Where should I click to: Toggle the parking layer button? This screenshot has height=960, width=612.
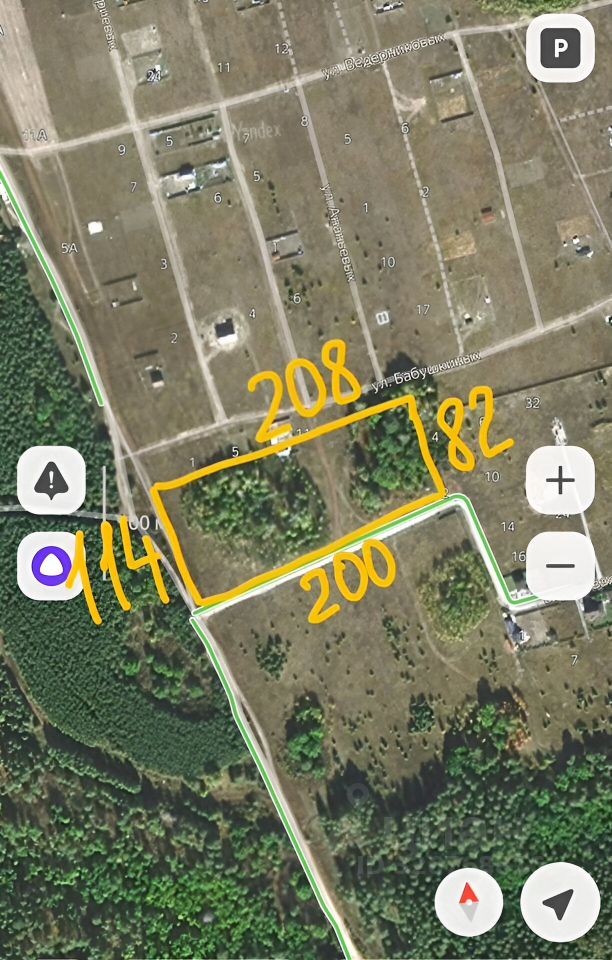tap(560, 48)
